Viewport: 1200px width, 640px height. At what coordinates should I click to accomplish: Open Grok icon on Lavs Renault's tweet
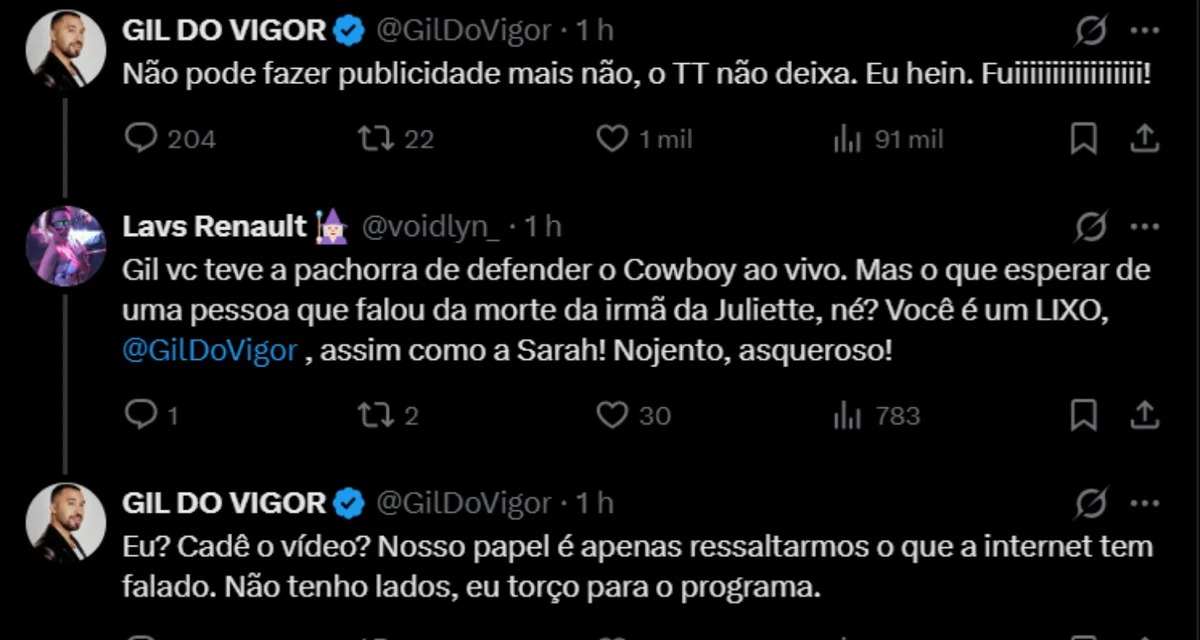coord(1091,228)
